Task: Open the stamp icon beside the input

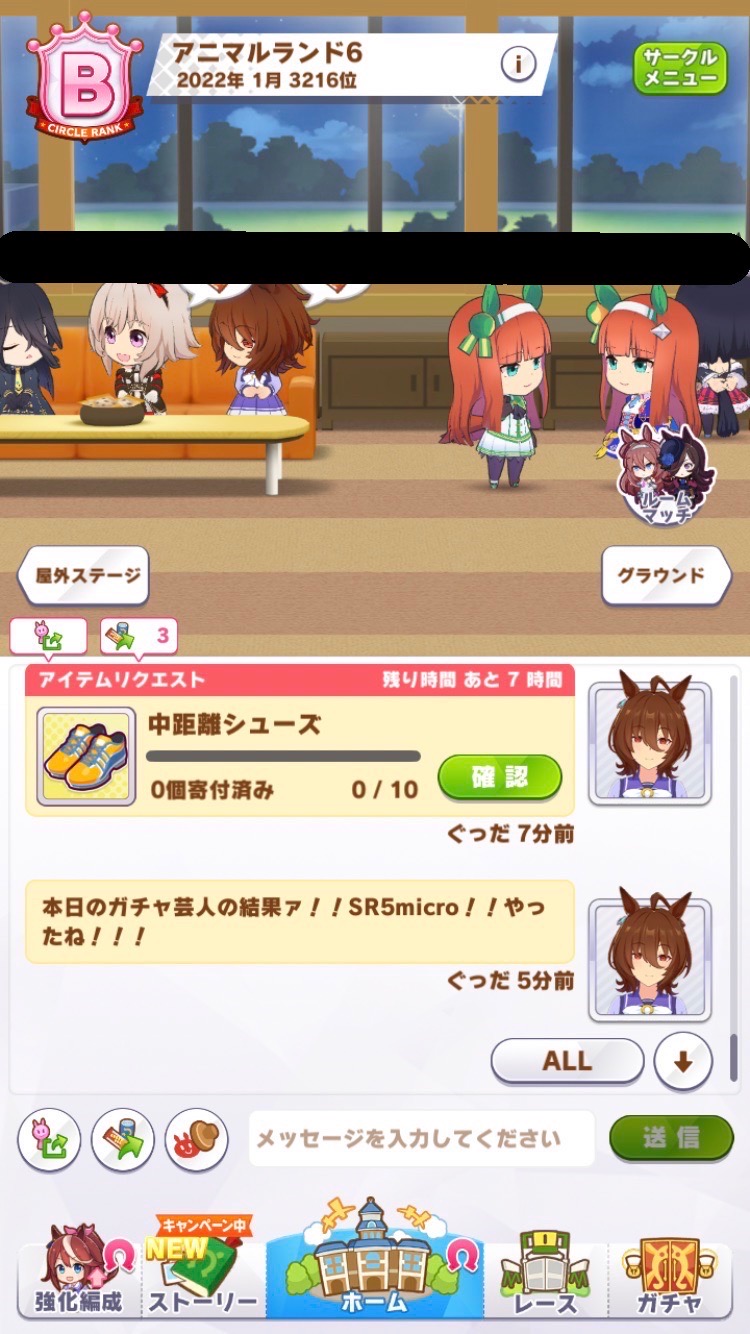Action: click(196, 1139)
